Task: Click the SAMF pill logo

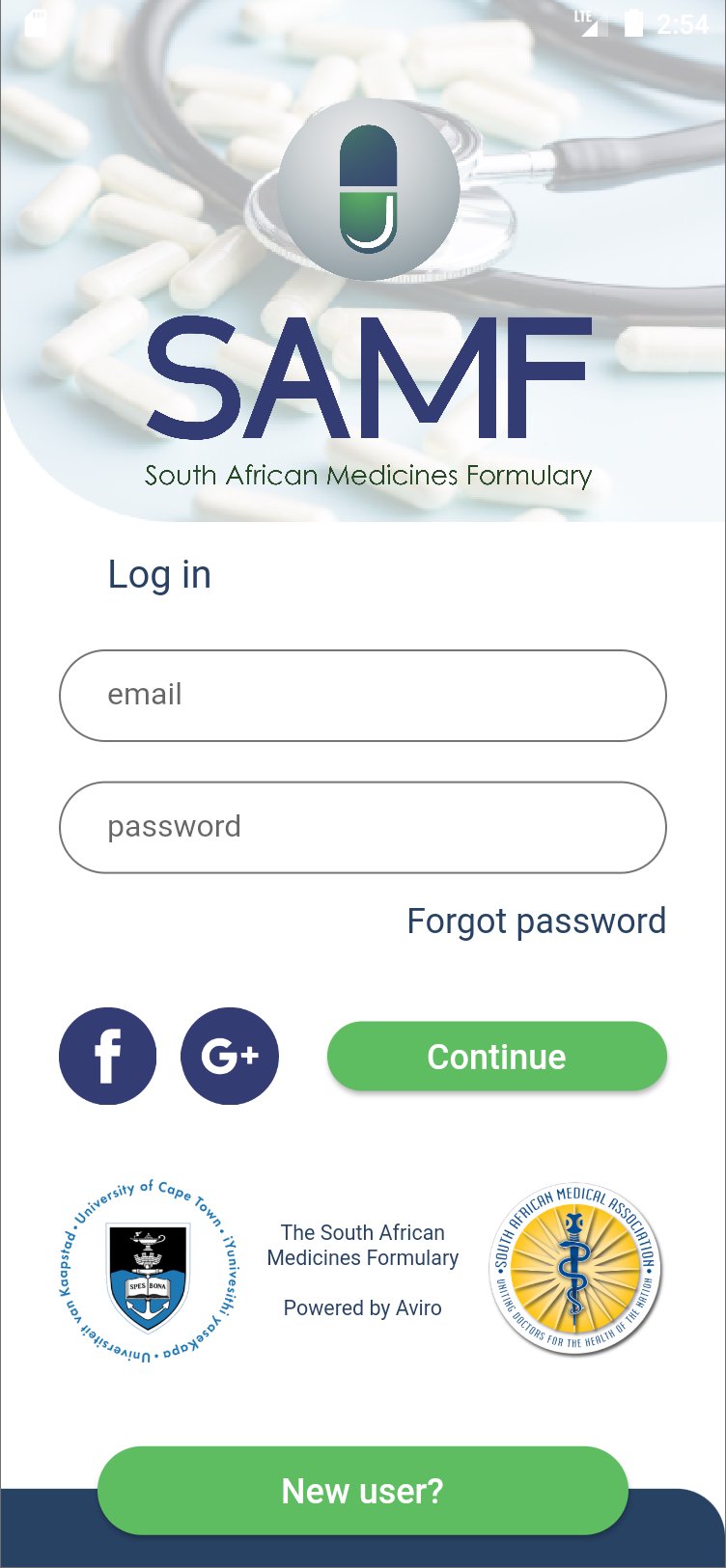Action: 367,191
